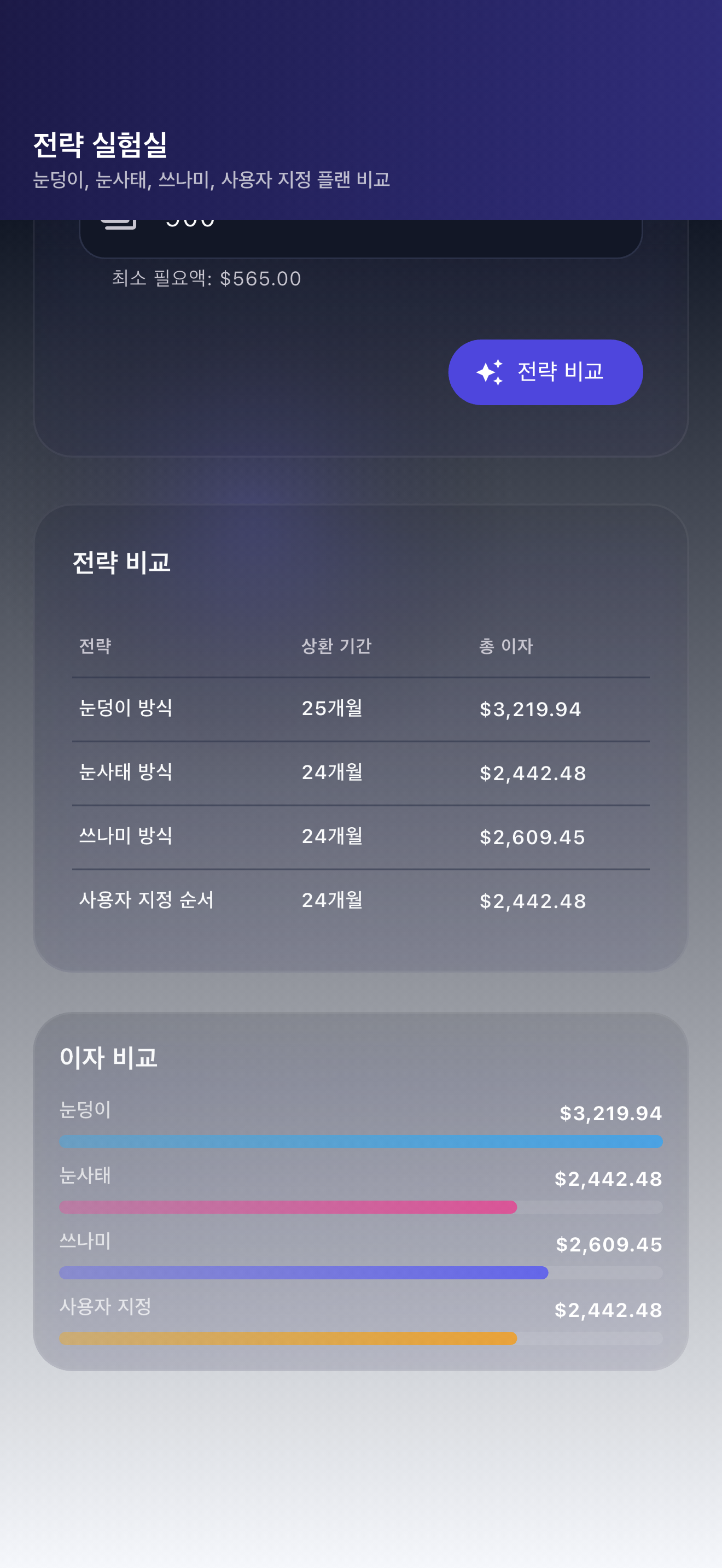This screenshot has height=1568, width=722.
Task: Tap the 전략 비교 button
Action: (x=545, y=372)
